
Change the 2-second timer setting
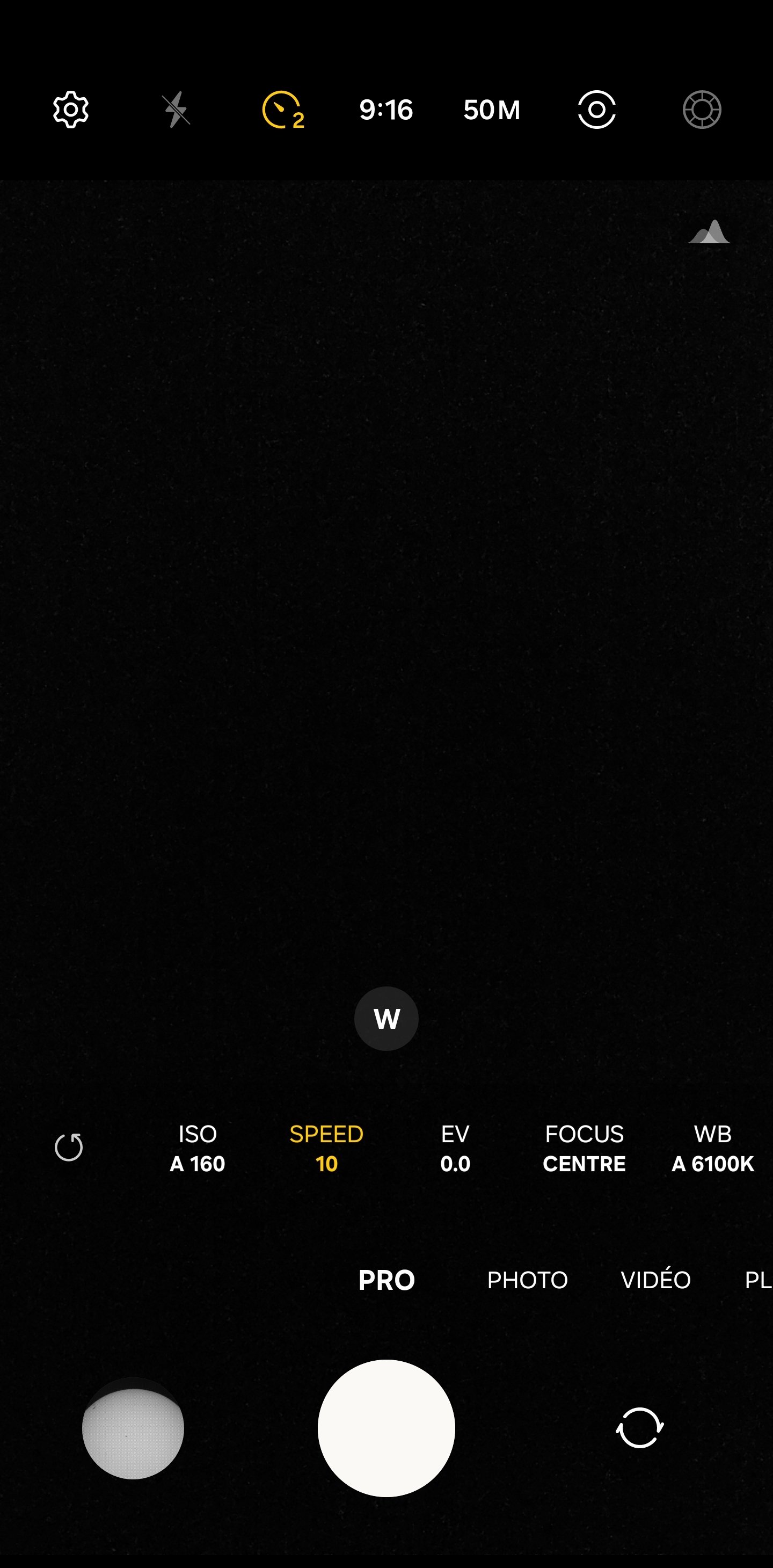click(x=283, y=110)
